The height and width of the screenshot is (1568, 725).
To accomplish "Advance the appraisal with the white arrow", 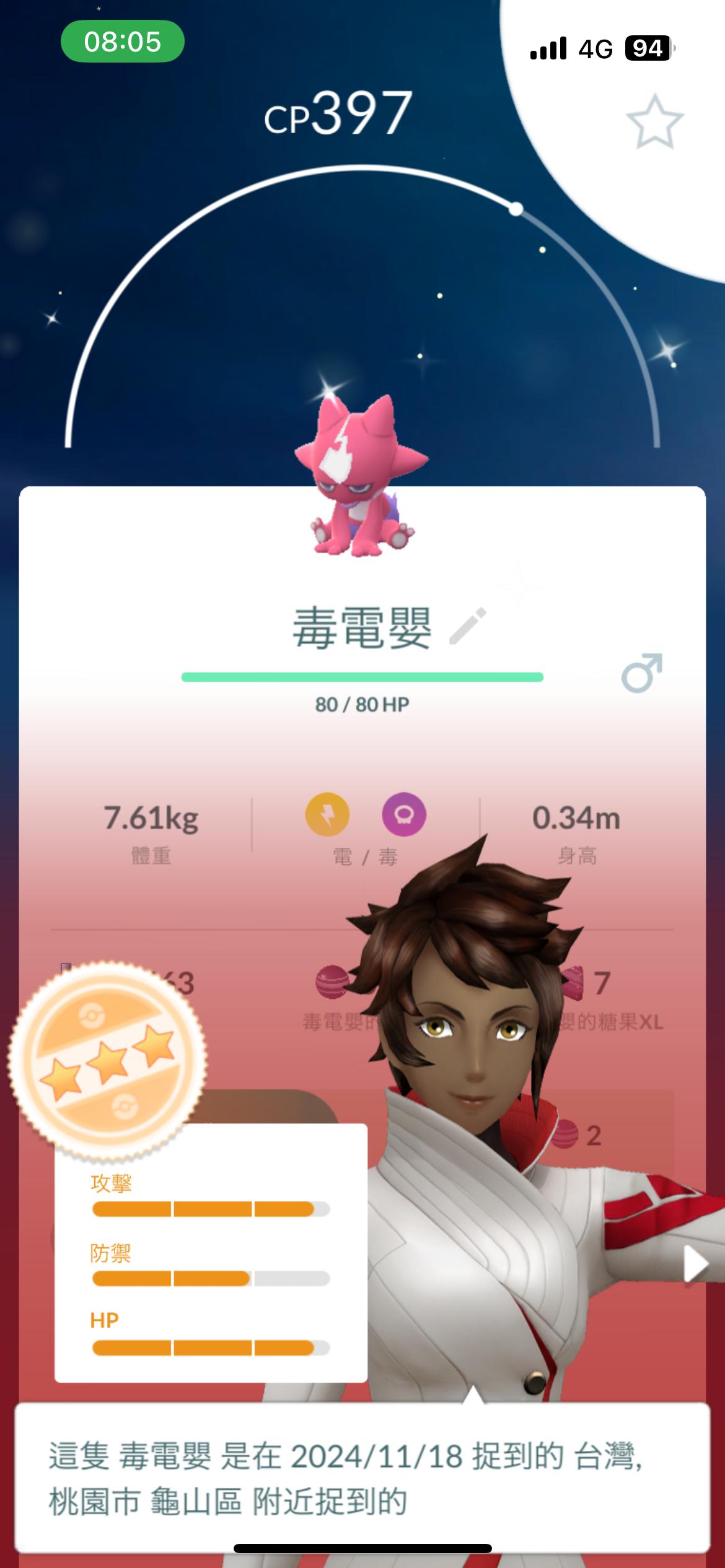I will pos(695,1263).
